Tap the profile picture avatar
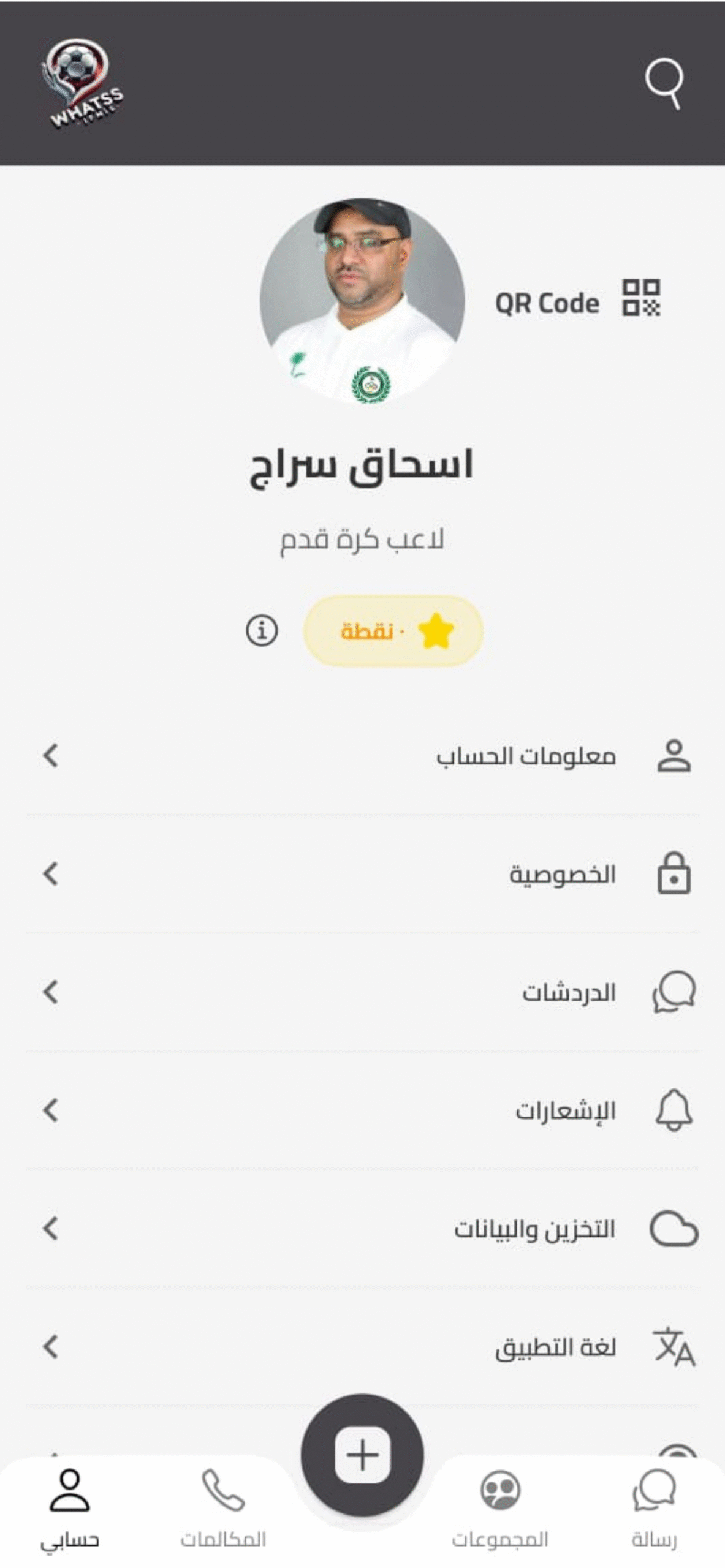 click(362, 301)
